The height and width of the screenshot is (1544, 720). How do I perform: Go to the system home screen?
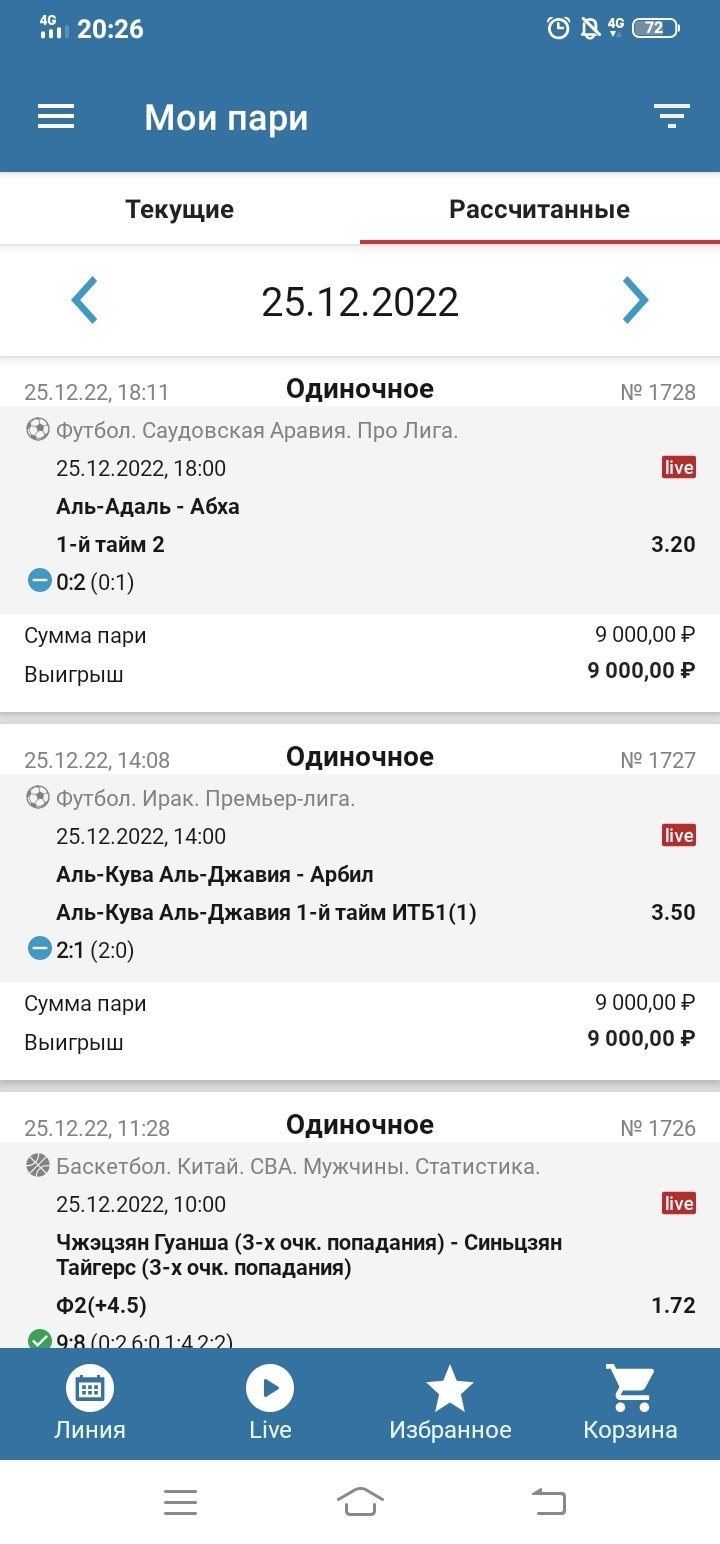click(x=360, y=1501)
